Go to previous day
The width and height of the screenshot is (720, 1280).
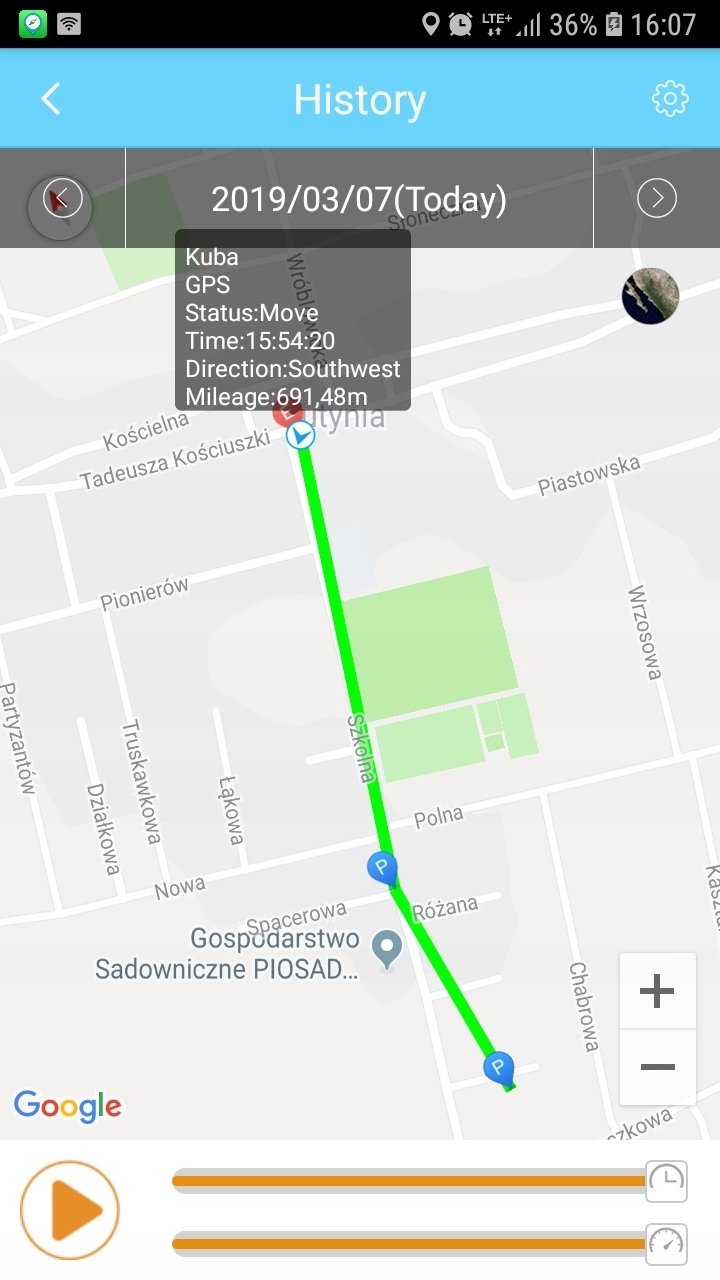pos(62,198)
